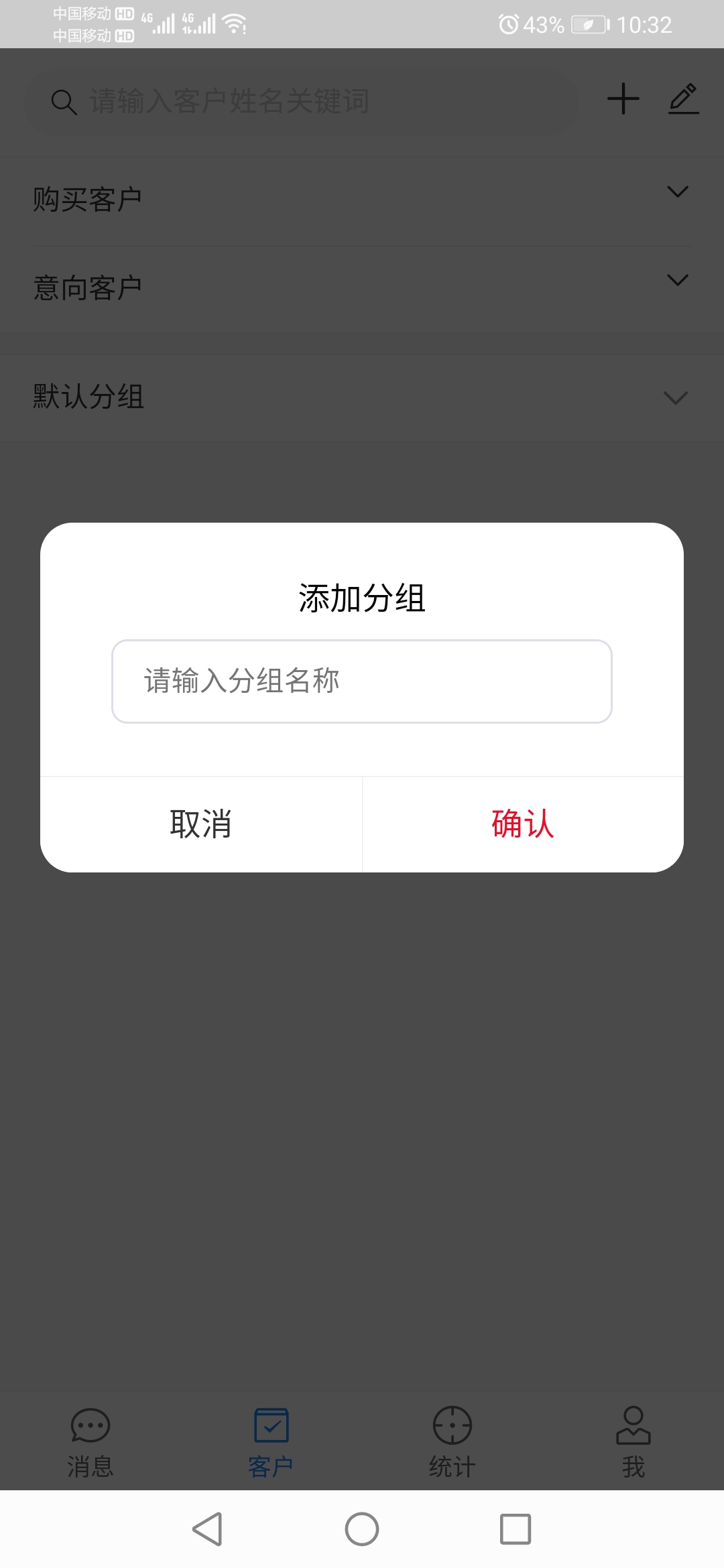Tap the group name input field
This screenshot has height=1568, width=724.
[x=362, y=681]
